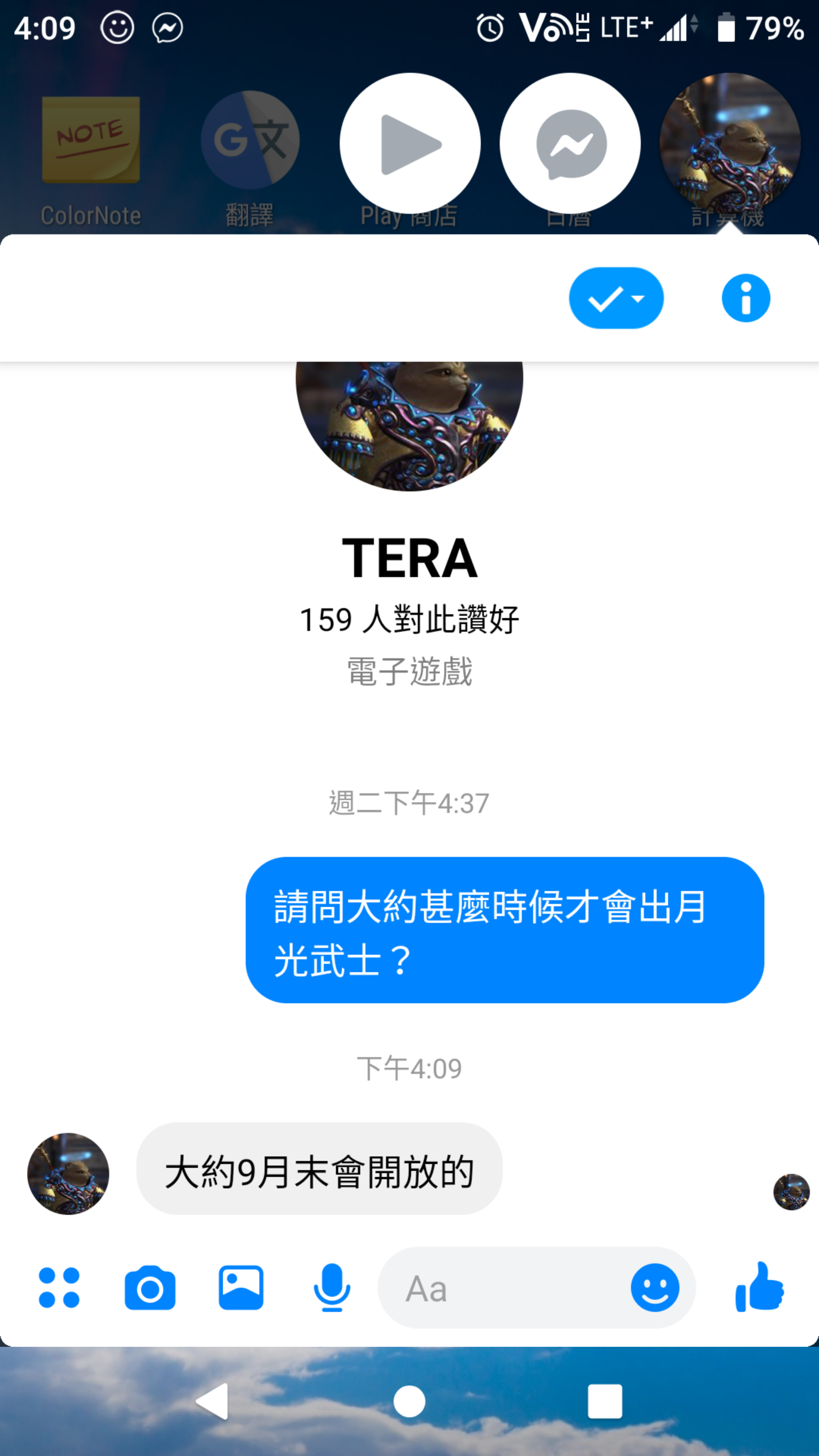Open the four-dot more apps menu
This screenshot has width=819, height=1456.
[59, 1288]
